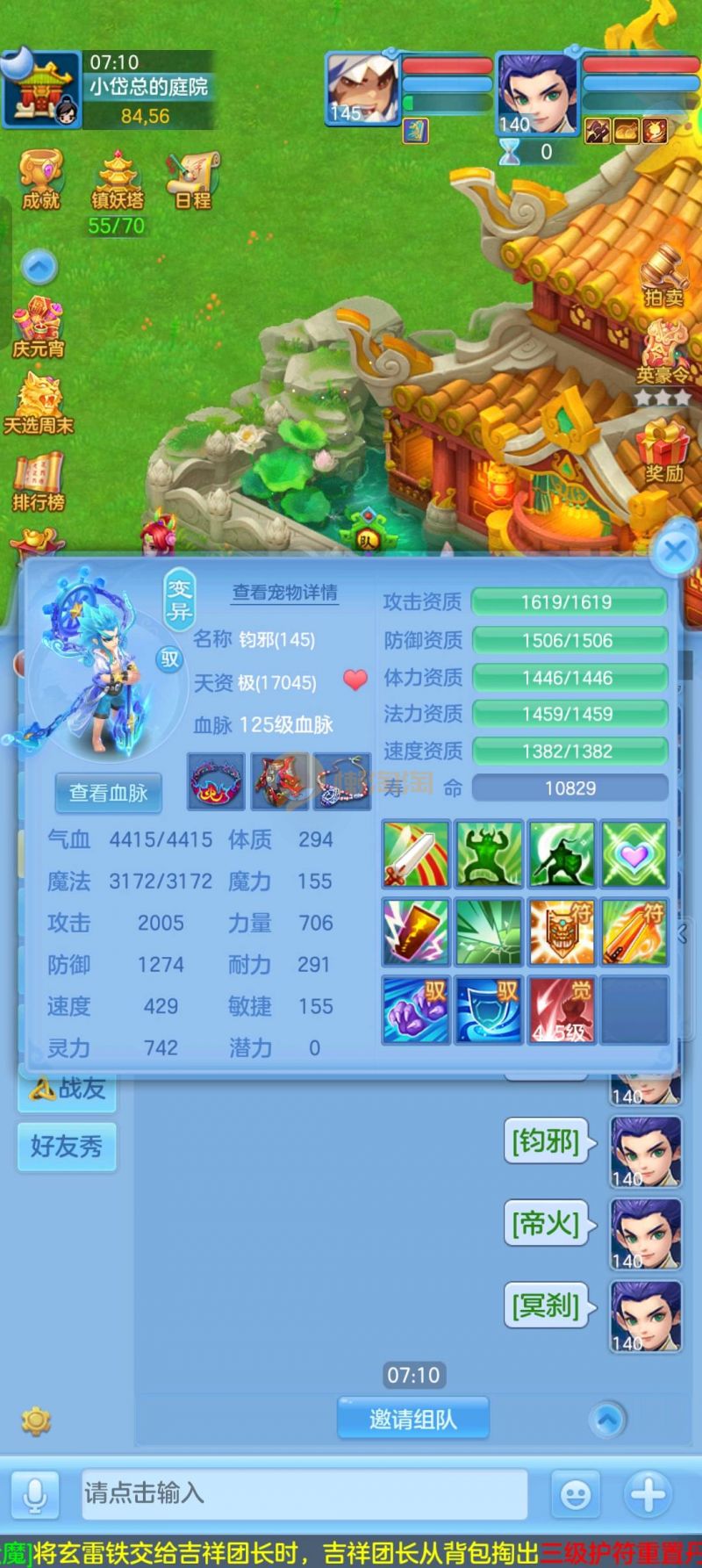702x1568 pixels.
Task: Tap the 查看血脉 button
Action: coord(108,793)
